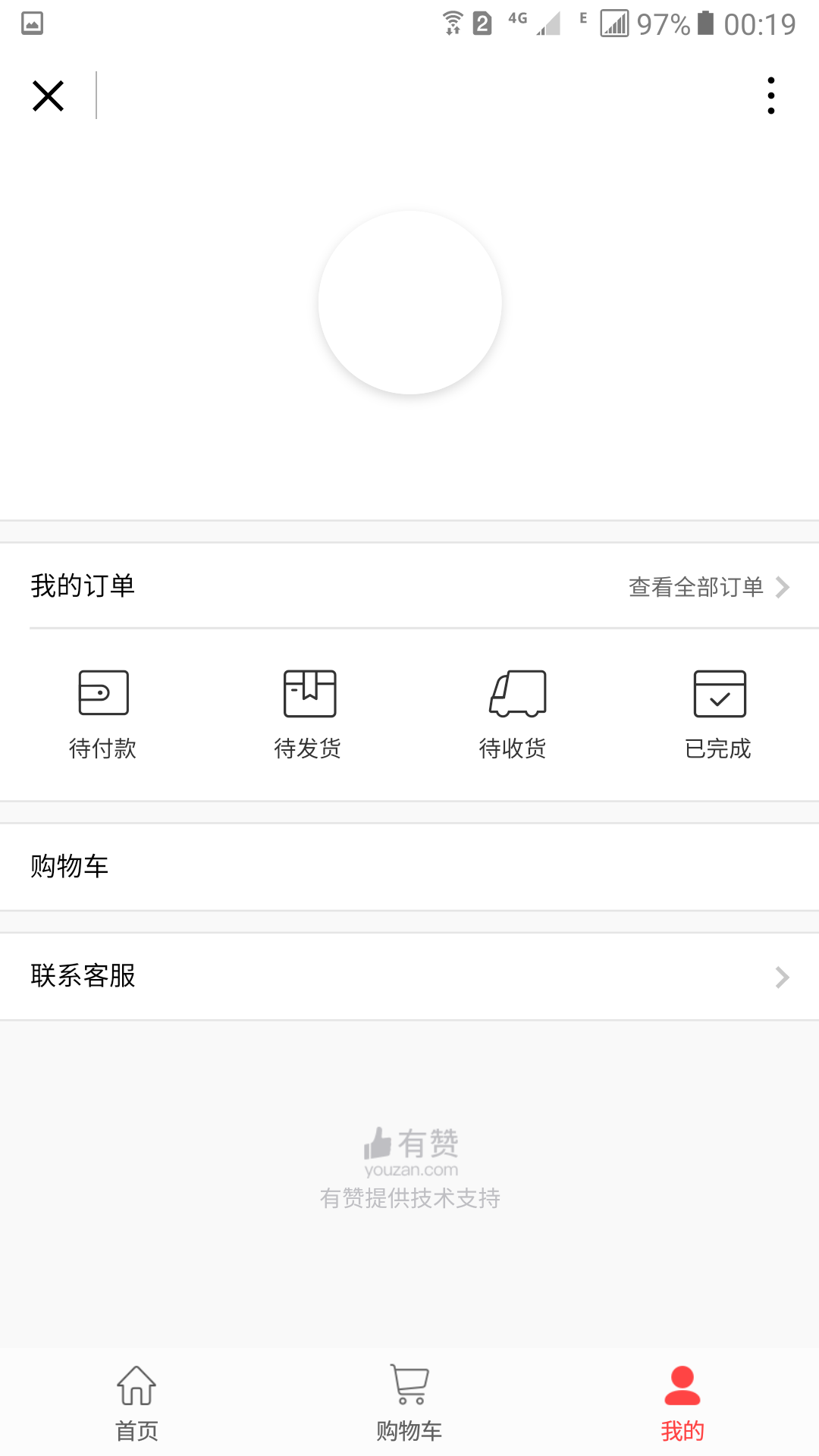Switch to the 首页 home tab

[x=136, y=1403]
